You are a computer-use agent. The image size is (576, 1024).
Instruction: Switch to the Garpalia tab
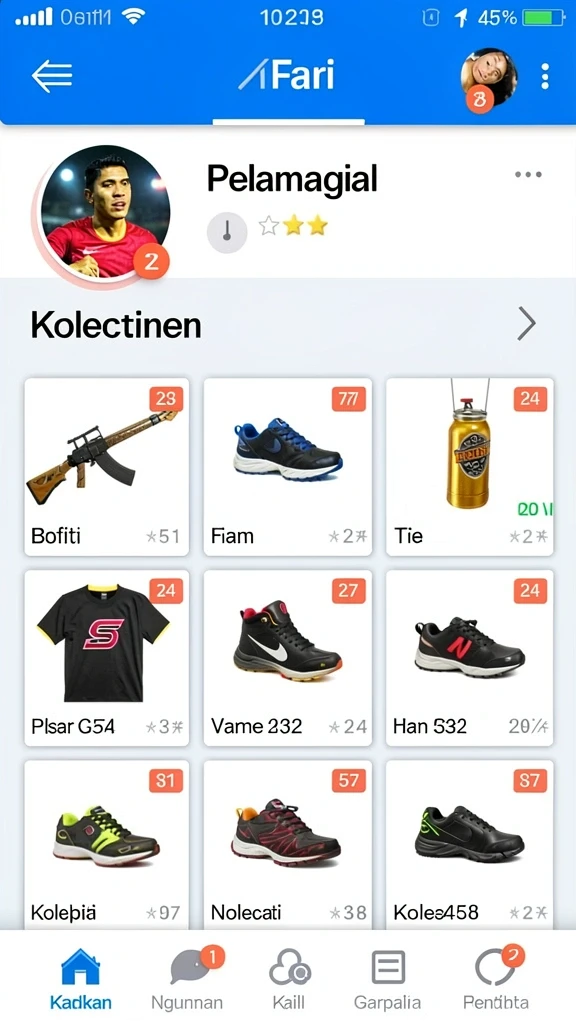click(387, 979)
